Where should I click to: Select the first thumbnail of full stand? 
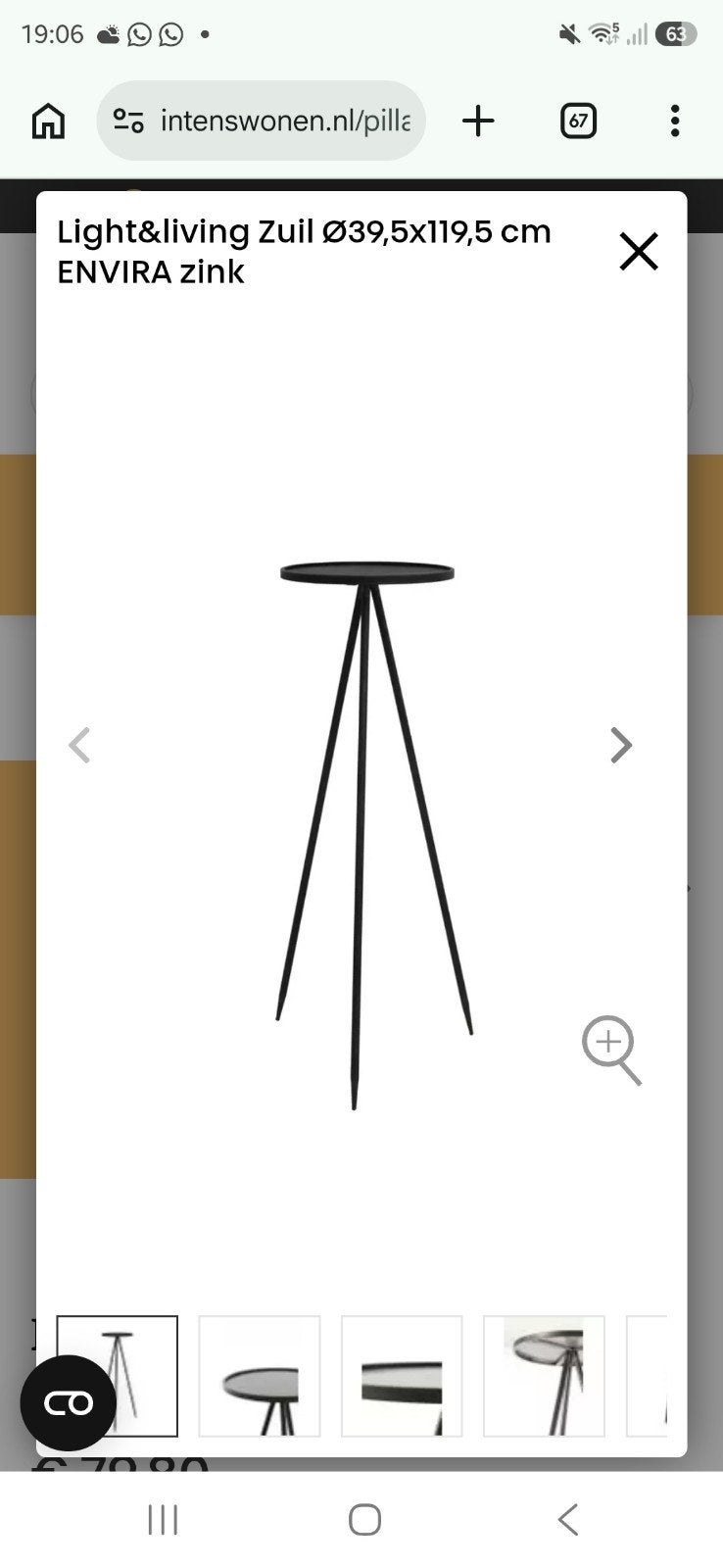coord(118,1376)
